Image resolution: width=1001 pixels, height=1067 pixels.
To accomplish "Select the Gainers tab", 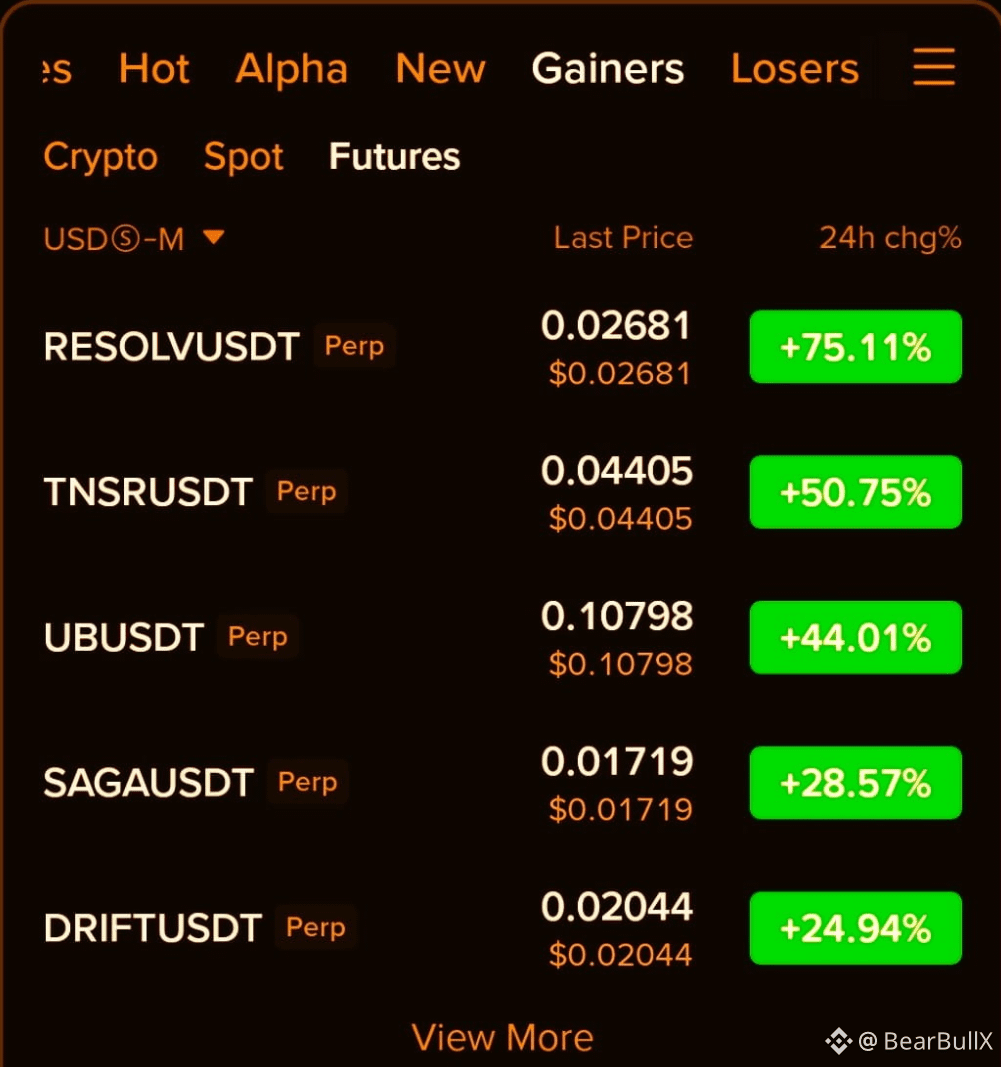I will coord(608,68).
